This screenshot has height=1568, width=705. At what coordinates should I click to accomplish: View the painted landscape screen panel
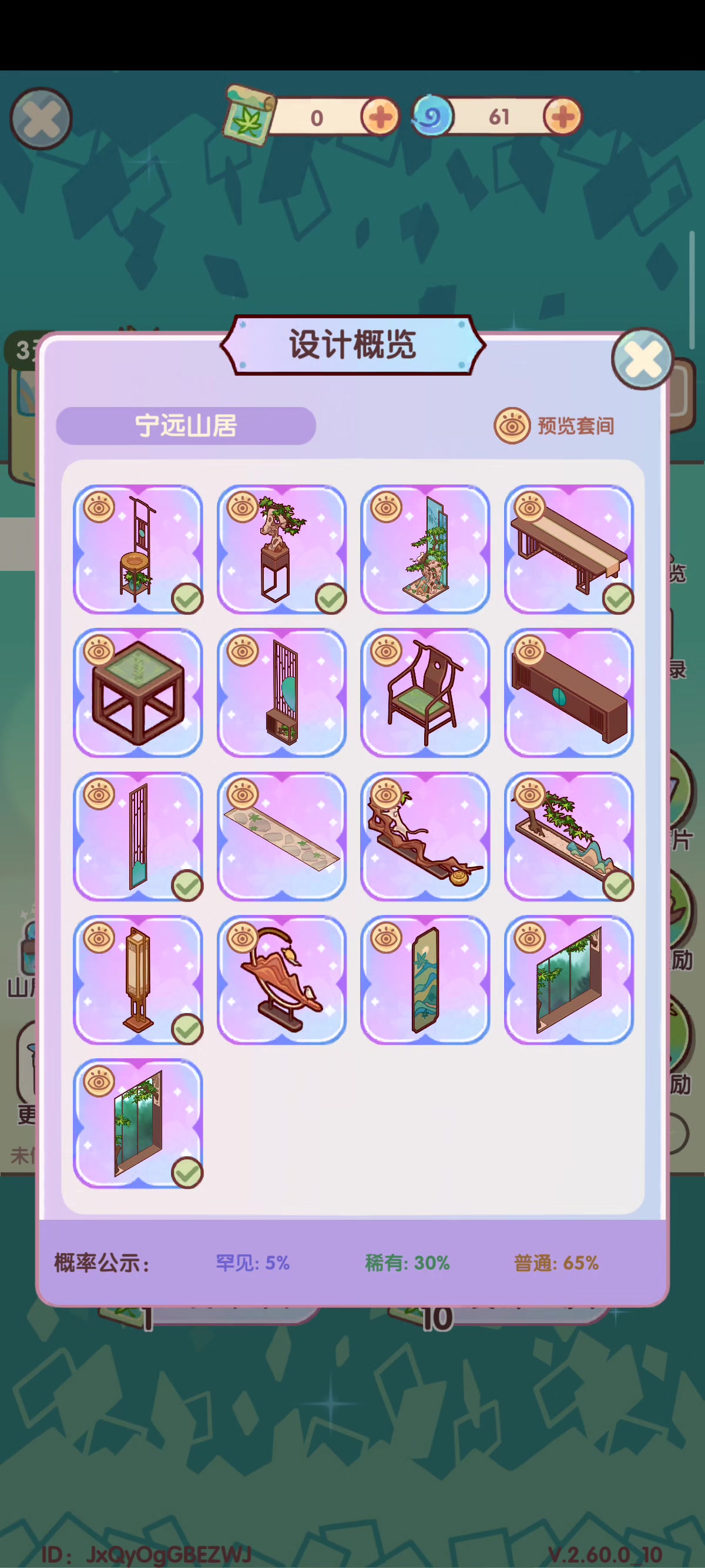coord(425,980)
